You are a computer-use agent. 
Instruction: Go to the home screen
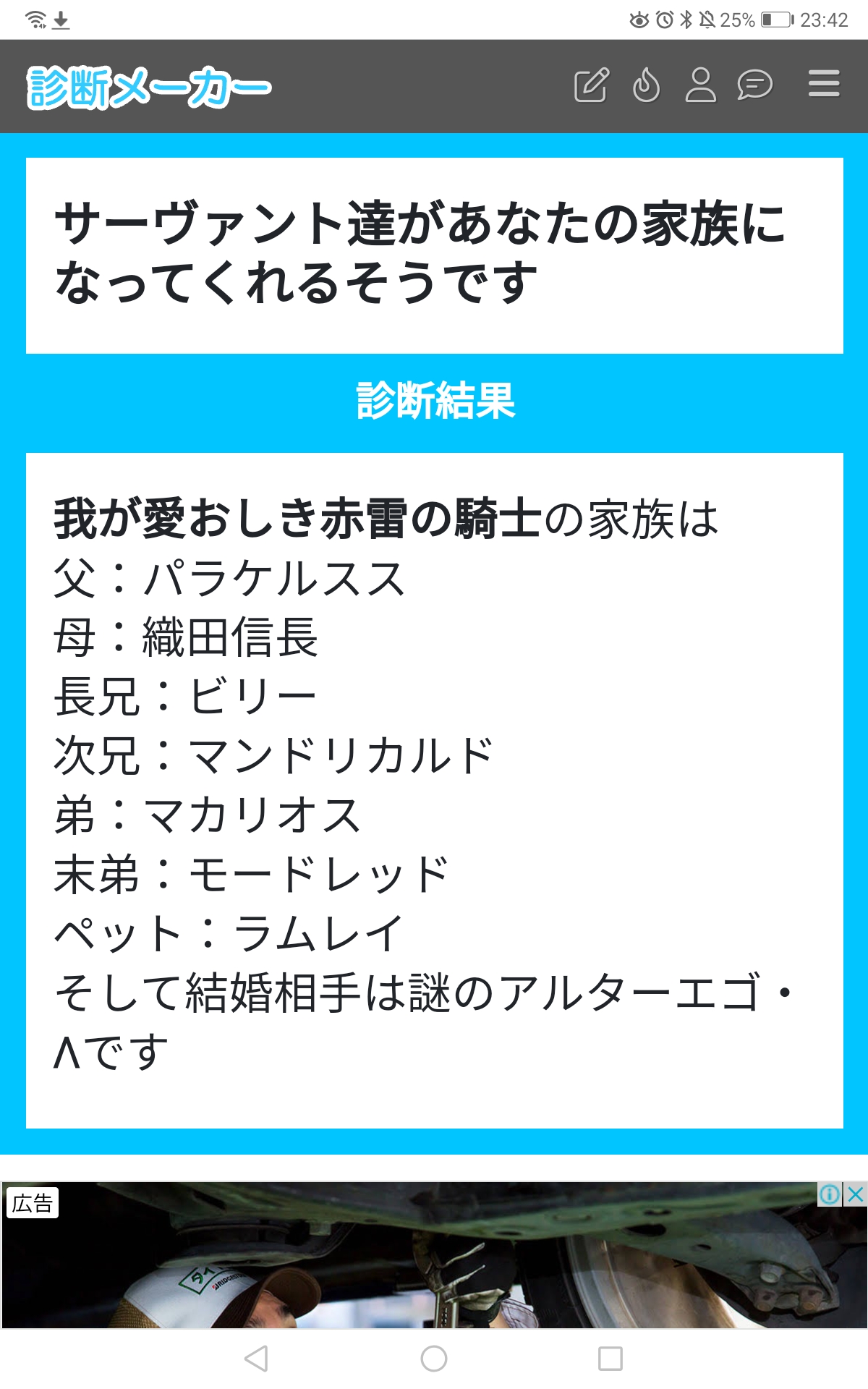point(434,1359)
